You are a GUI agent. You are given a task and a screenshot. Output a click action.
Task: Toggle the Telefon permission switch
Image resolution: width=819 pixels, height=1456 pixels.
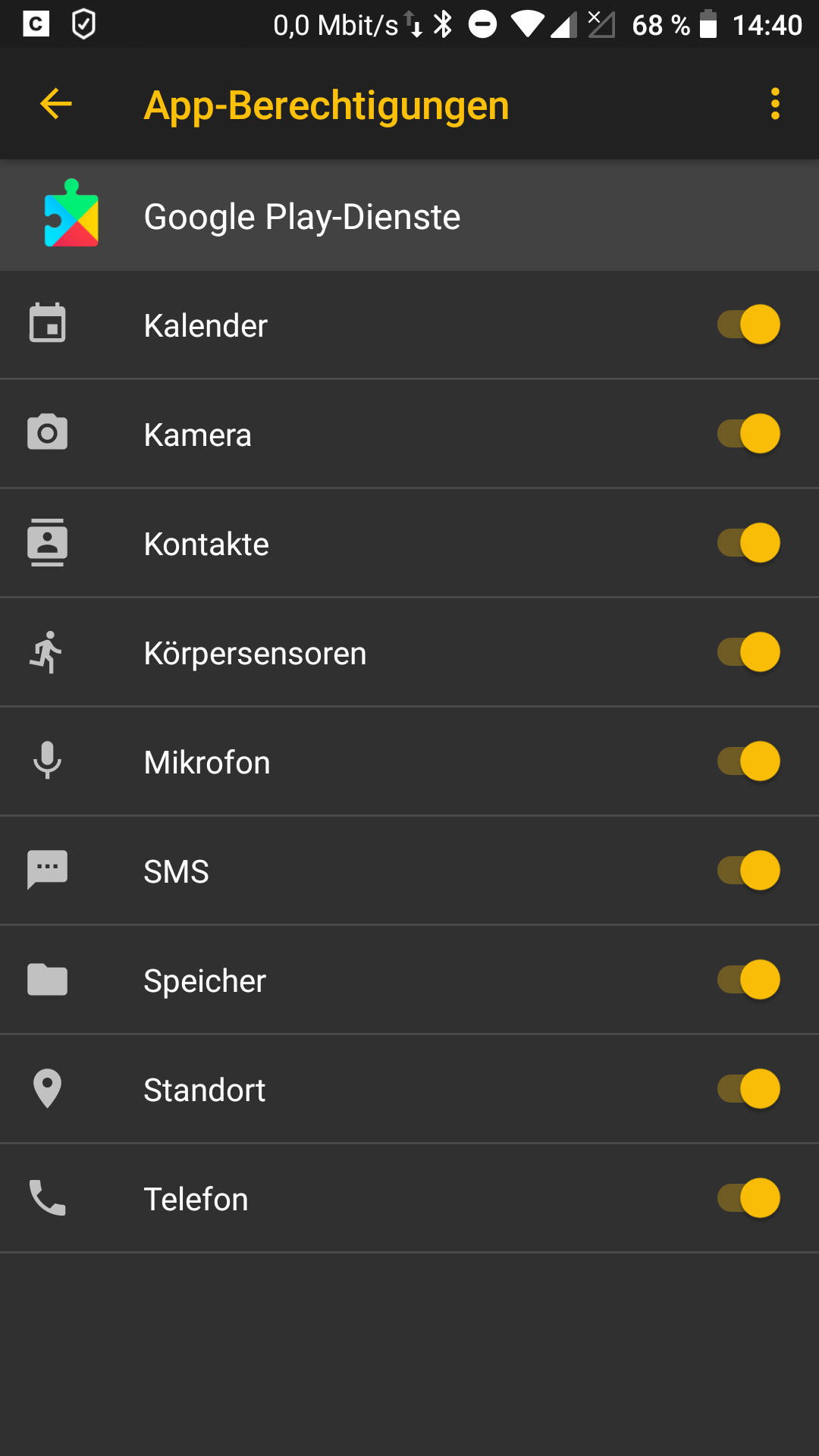pos(748,1198)
